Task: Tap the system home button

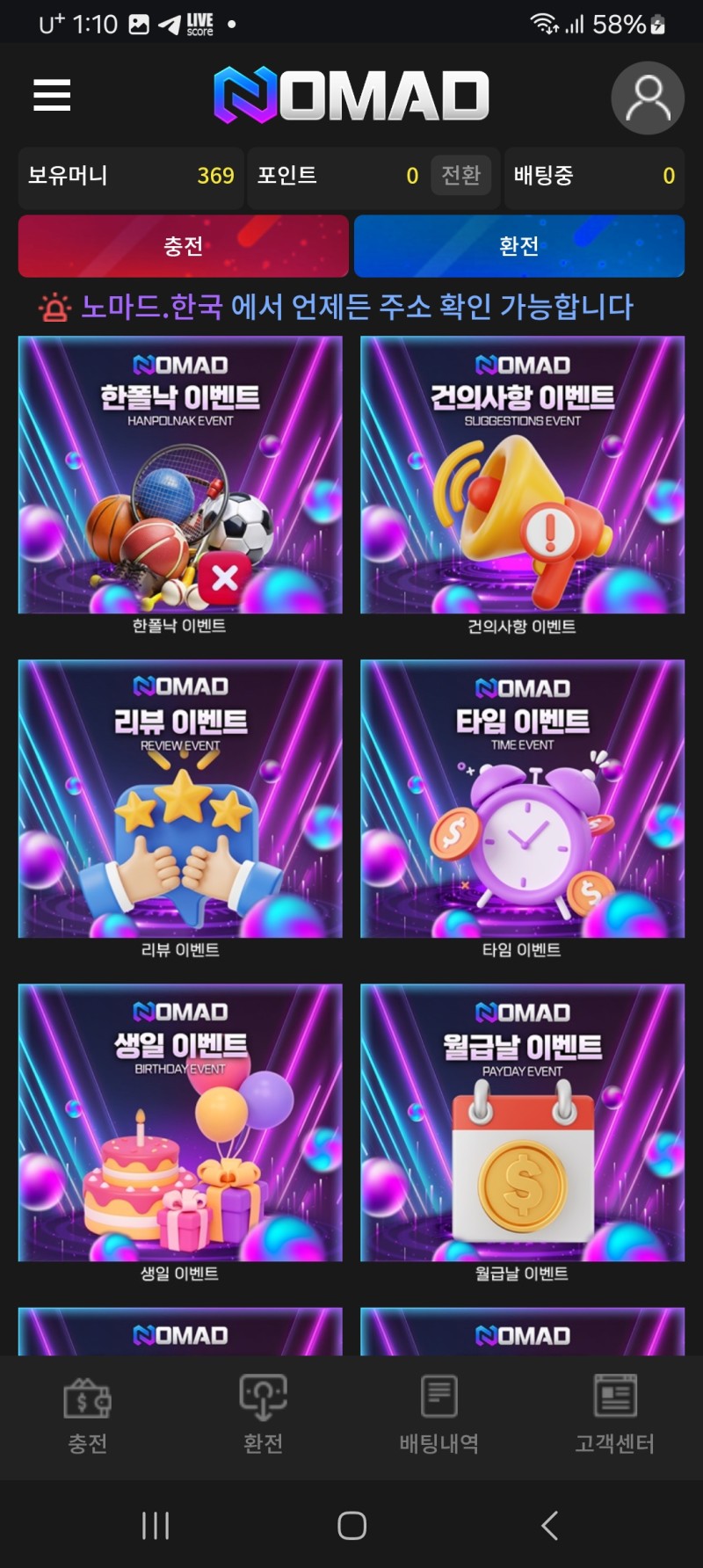Action: pos(351,1525)
